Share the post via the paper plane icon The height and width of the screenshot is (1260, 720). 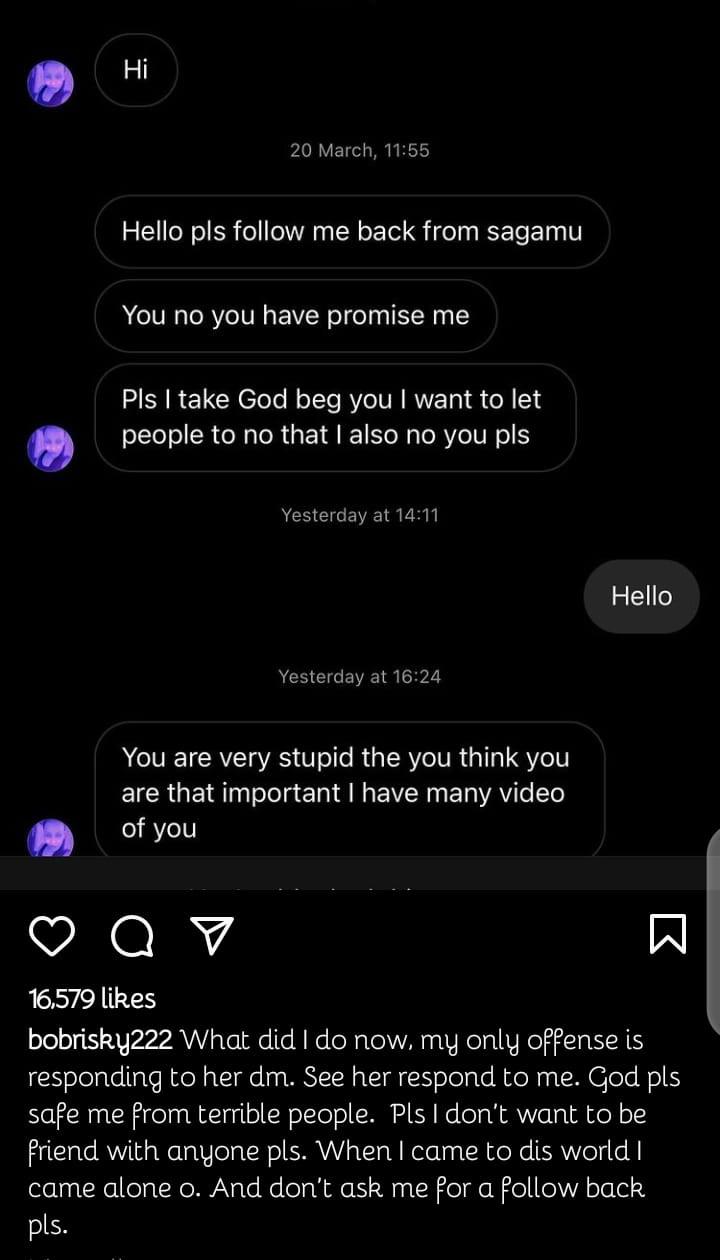point(212,936)
